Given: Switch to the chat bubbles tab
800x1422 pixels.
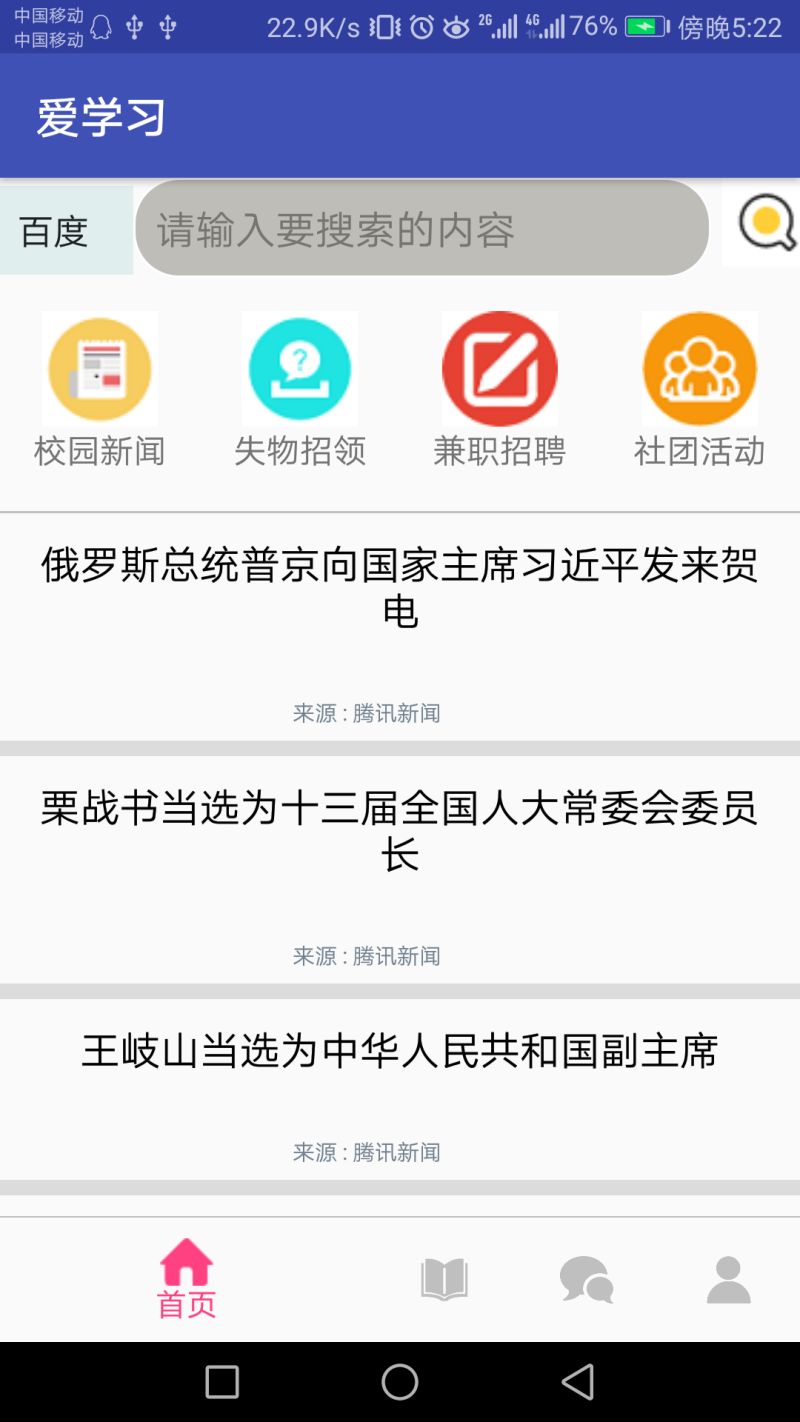Looking at the screenshot, I should click(x=586, y=1279).
